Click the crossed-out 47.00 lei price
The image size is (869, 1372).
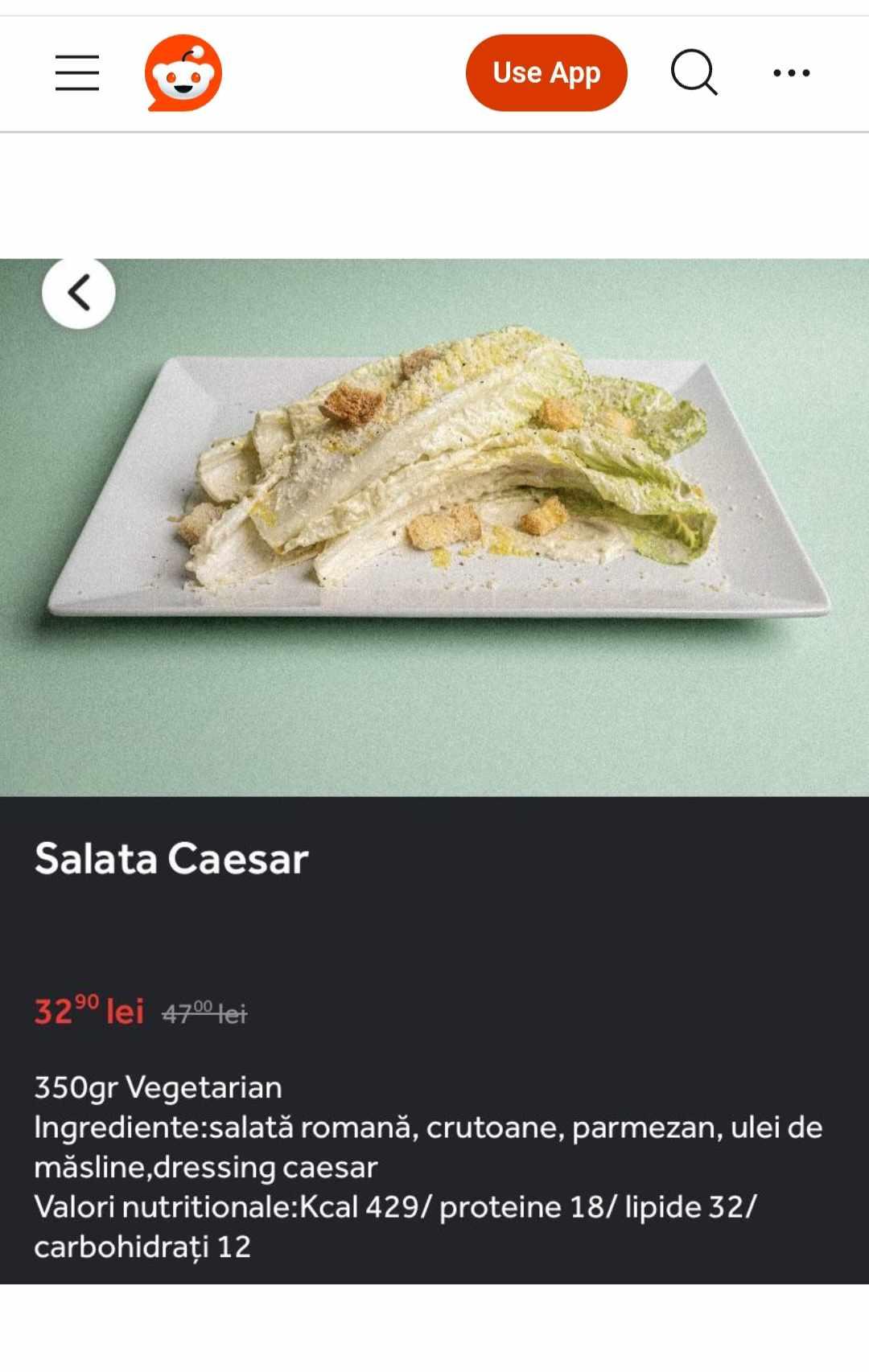pyautogui.click(x=204, y=1013)
